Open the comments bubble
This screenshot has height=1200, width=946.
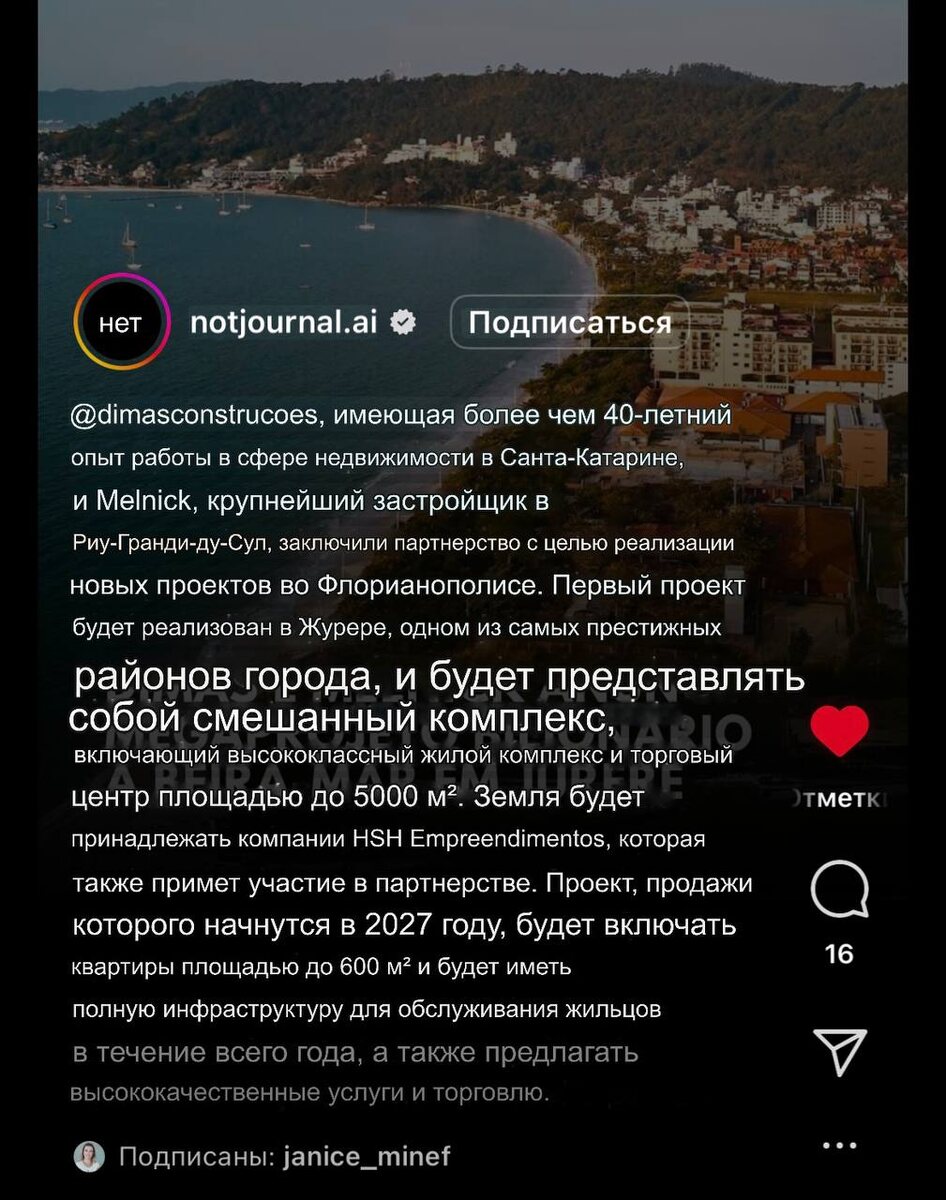tap(839, 889)
